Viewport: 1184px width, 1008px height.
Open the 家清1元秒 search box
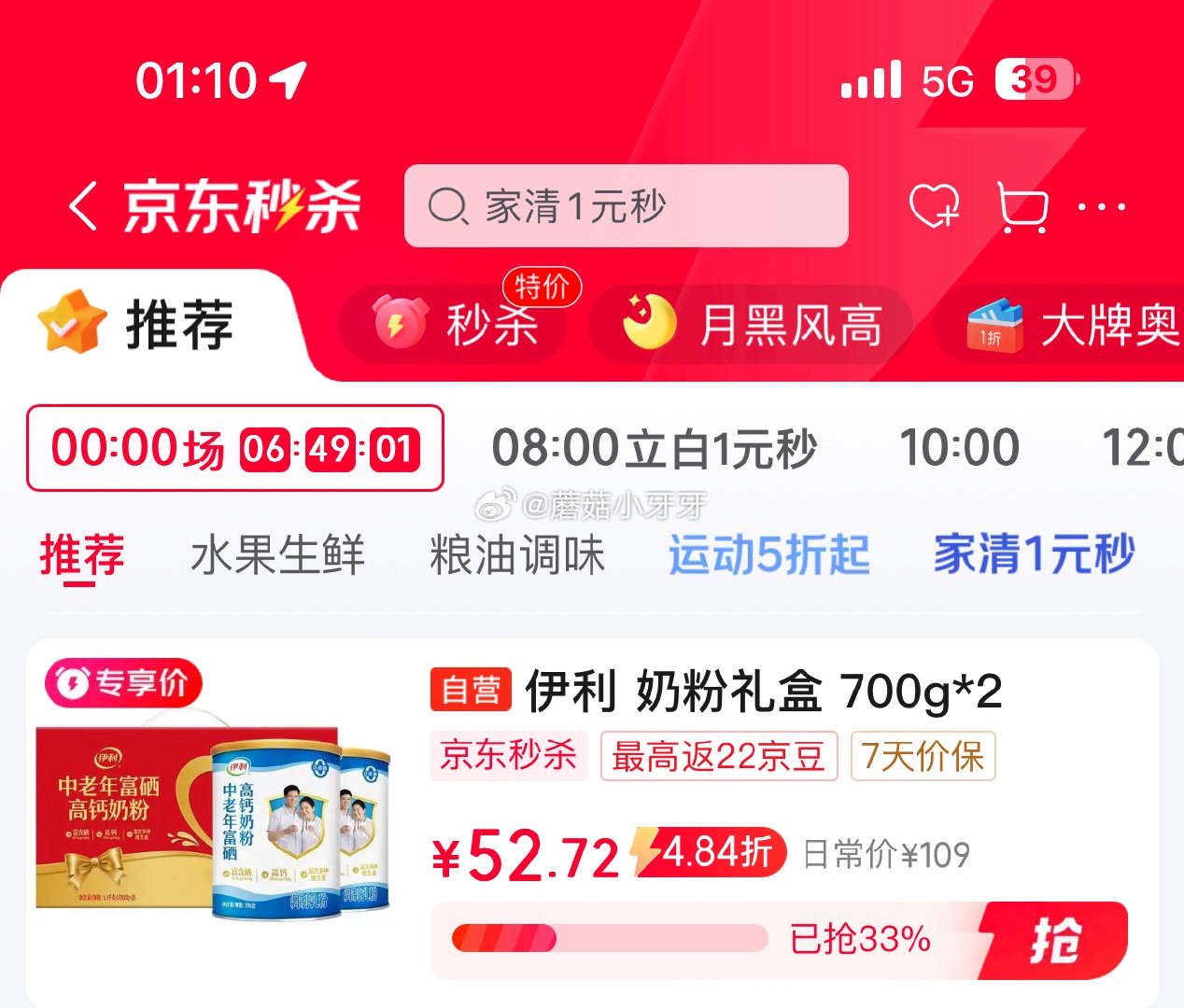tap(626, 206)
